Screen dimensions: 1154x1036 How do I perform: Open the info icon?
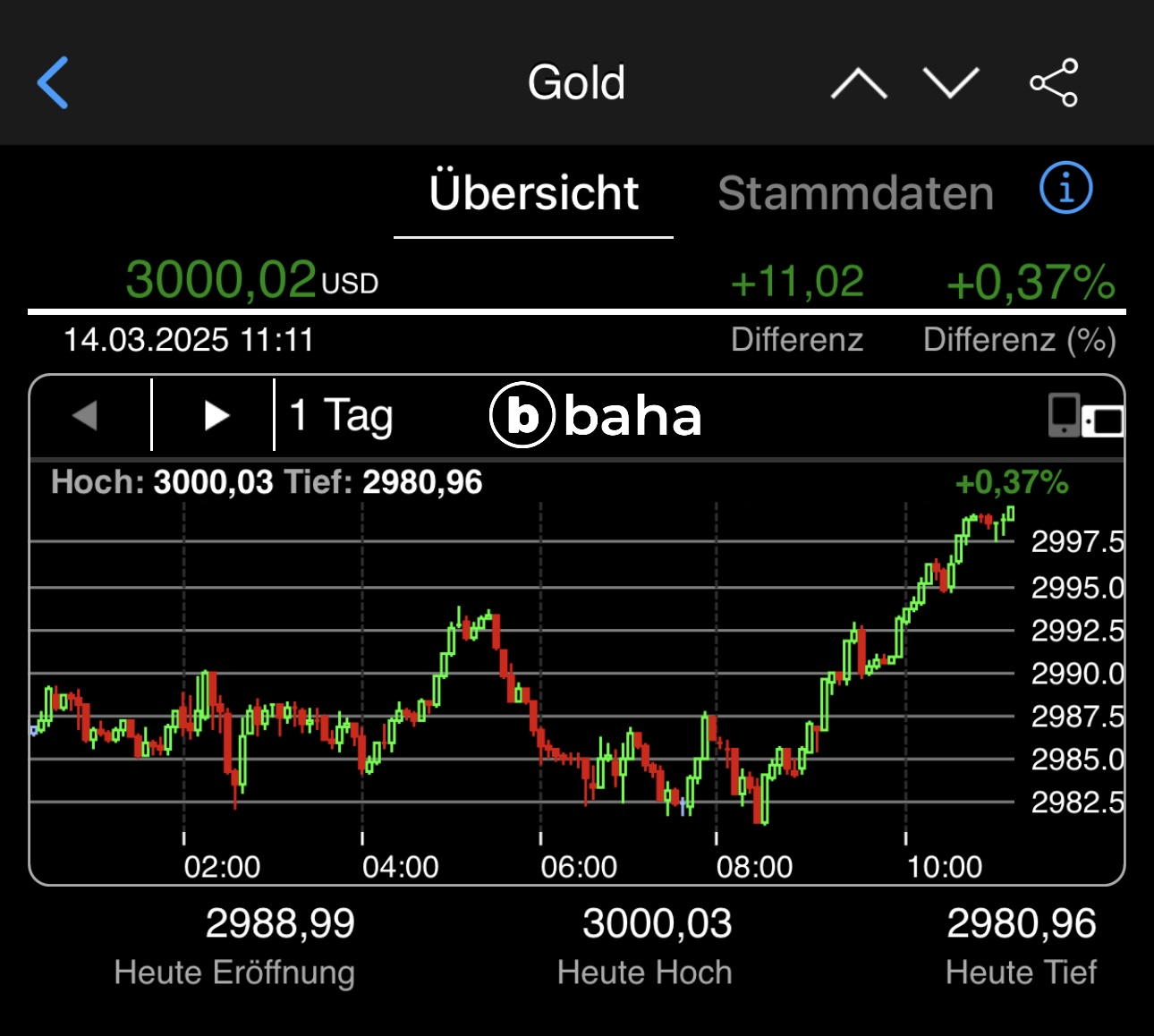1065,189
